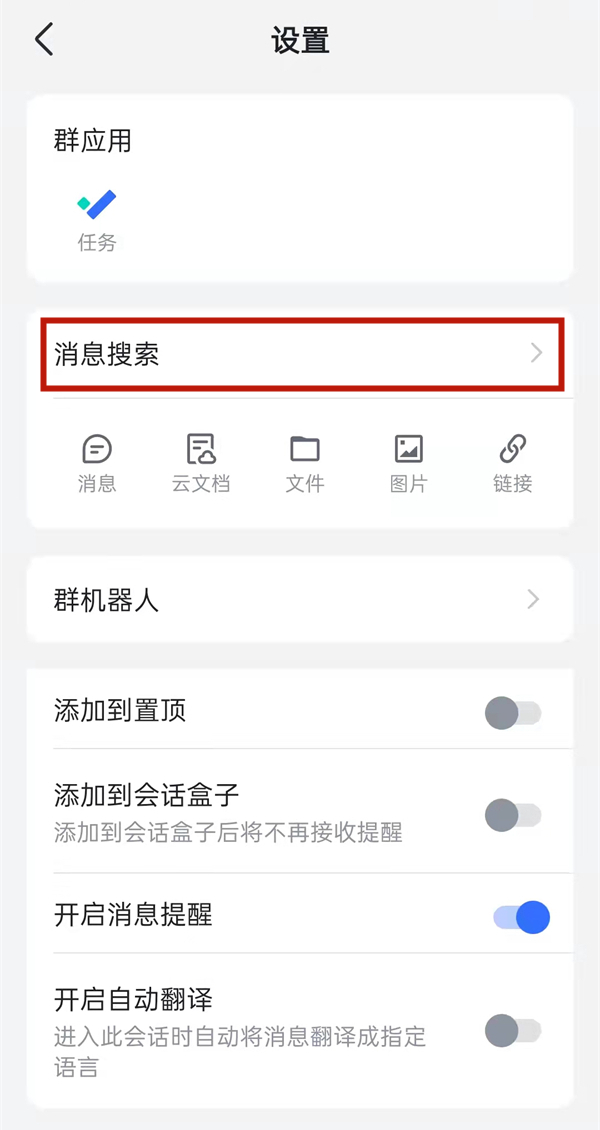Show 链接 shared in chat
Image resolution: width=600 pixels, height=1130 pixels.
click(x=512, y=462)
